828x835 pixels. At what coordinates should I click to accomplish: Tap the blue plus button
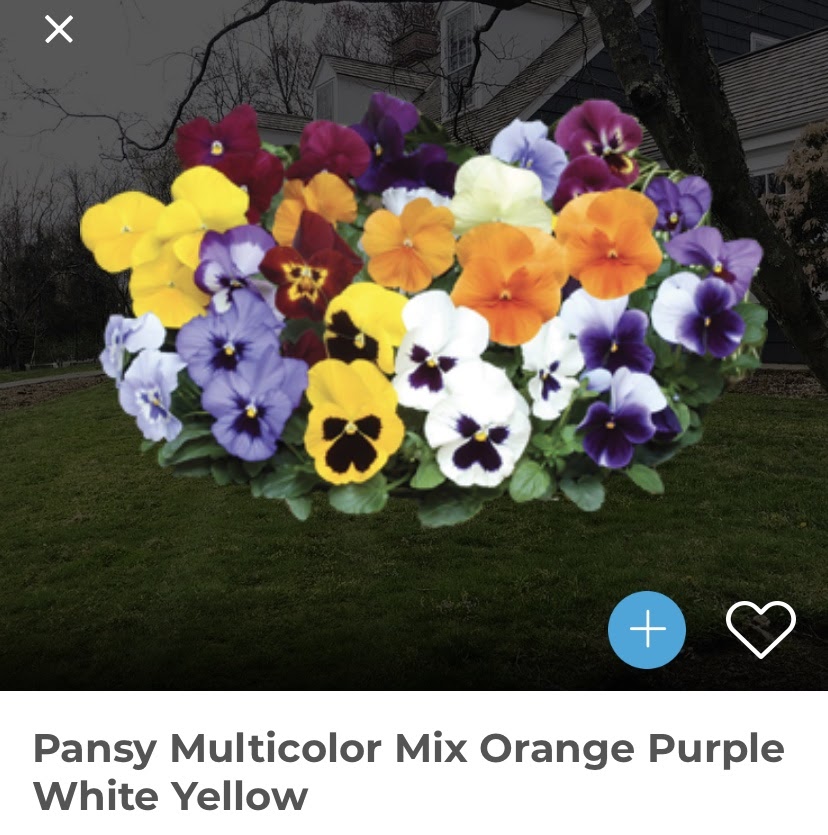[x=647, y=630]
